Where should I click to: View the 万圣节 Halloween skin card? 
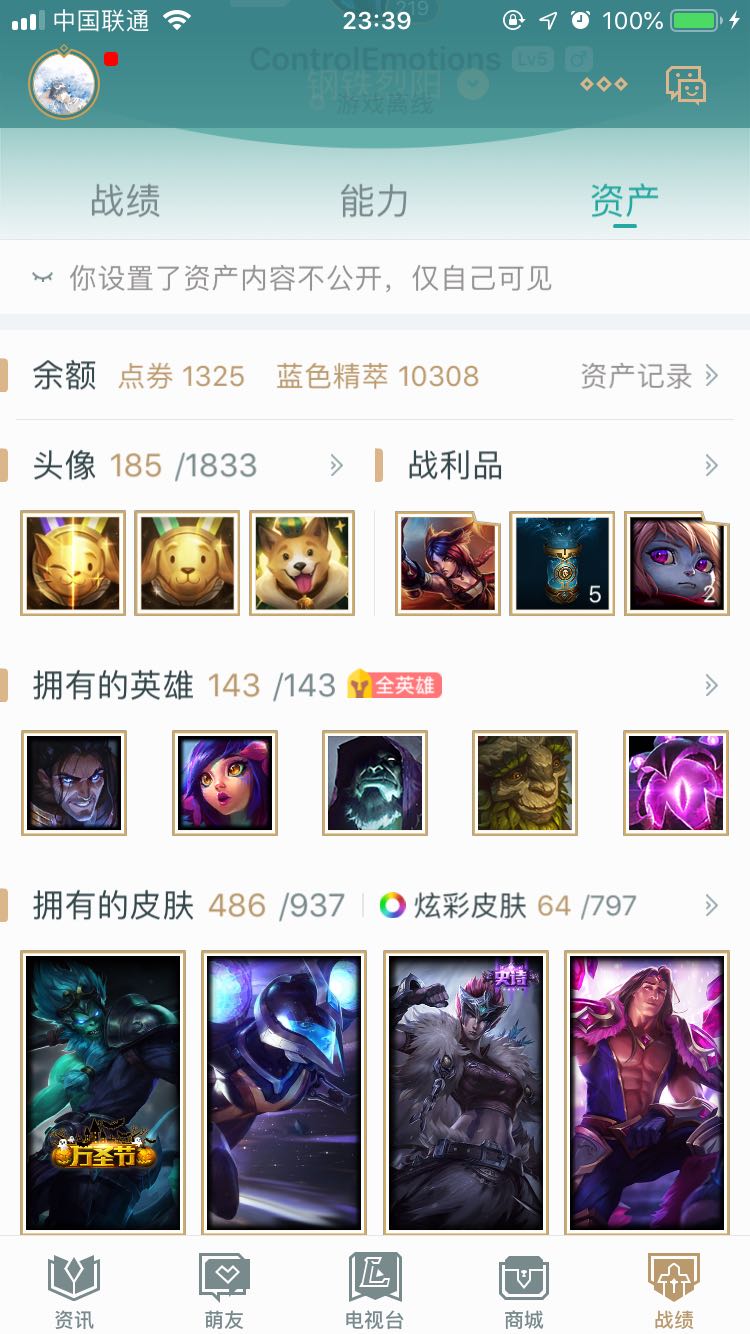(103, 1091)
